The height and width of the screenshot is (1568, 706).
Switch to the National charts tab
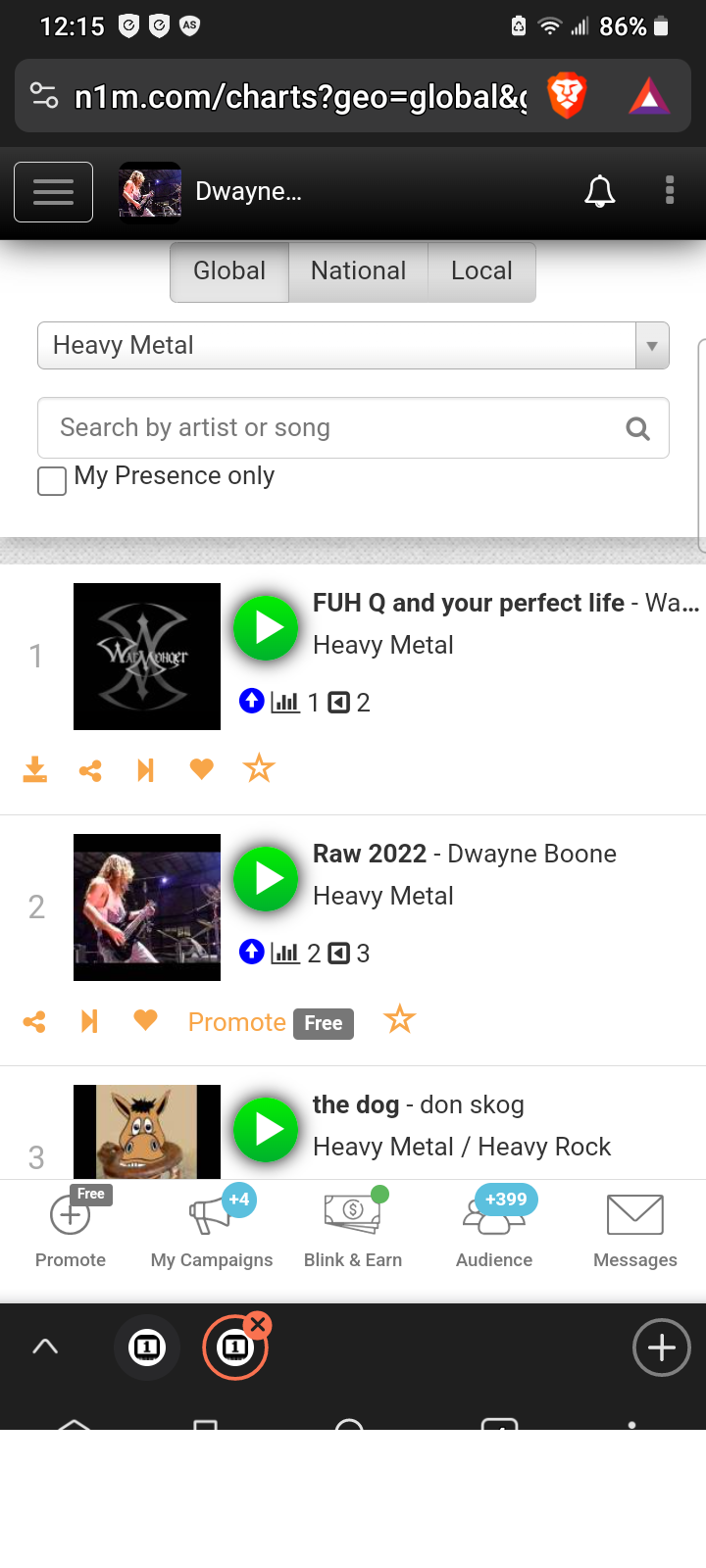pyautogui.click(x=358, y=271)
